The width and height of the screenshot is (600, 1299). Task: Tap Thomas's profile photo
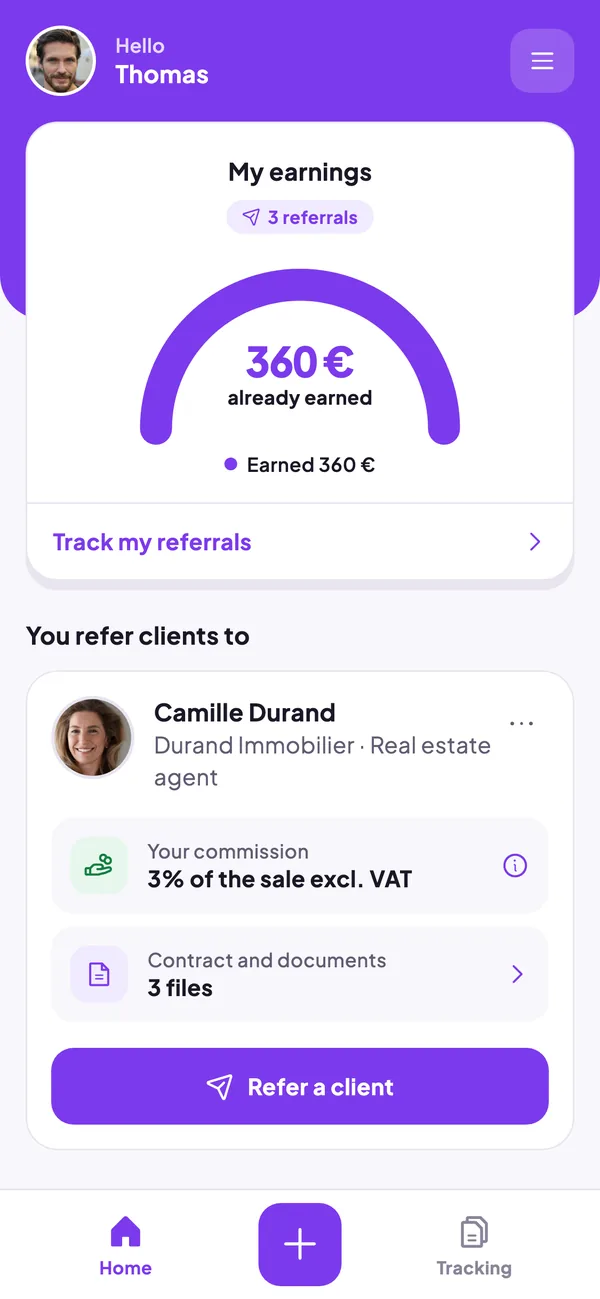tap(61, 61)
